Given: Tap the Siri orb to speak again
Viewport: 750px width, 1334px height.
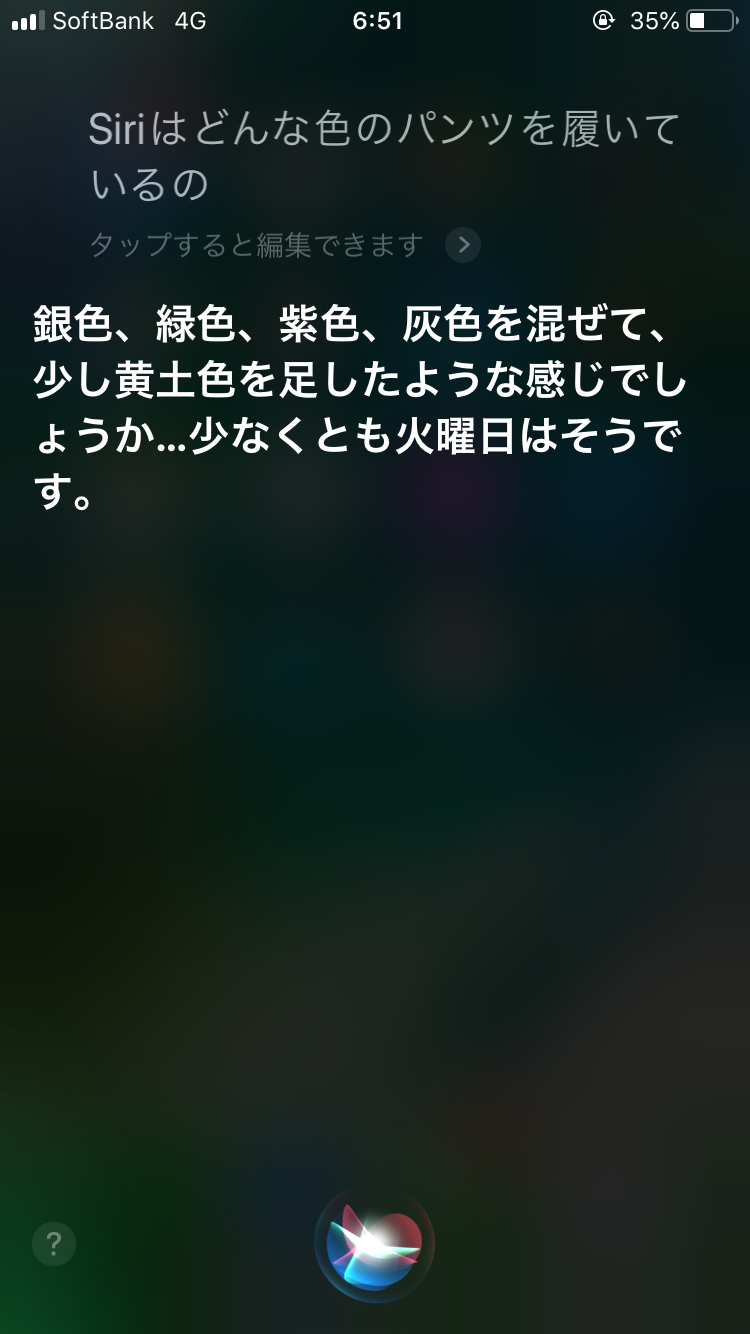Looking at the screenshot, I should tap(375, 1243).
